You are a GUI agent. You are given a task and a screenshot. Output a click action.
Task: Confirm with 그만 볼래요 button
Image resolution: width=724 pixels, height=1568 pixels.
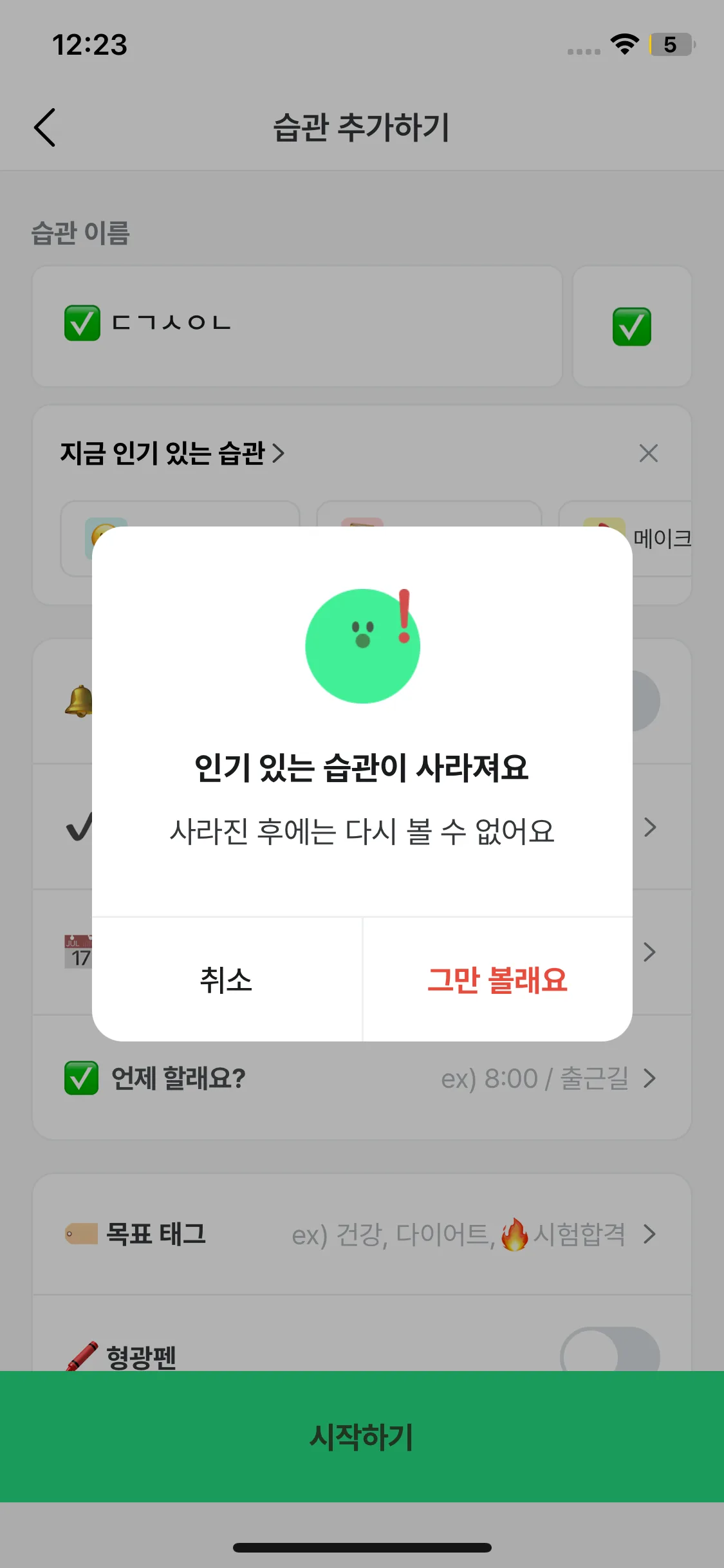(x=497, y=979)
